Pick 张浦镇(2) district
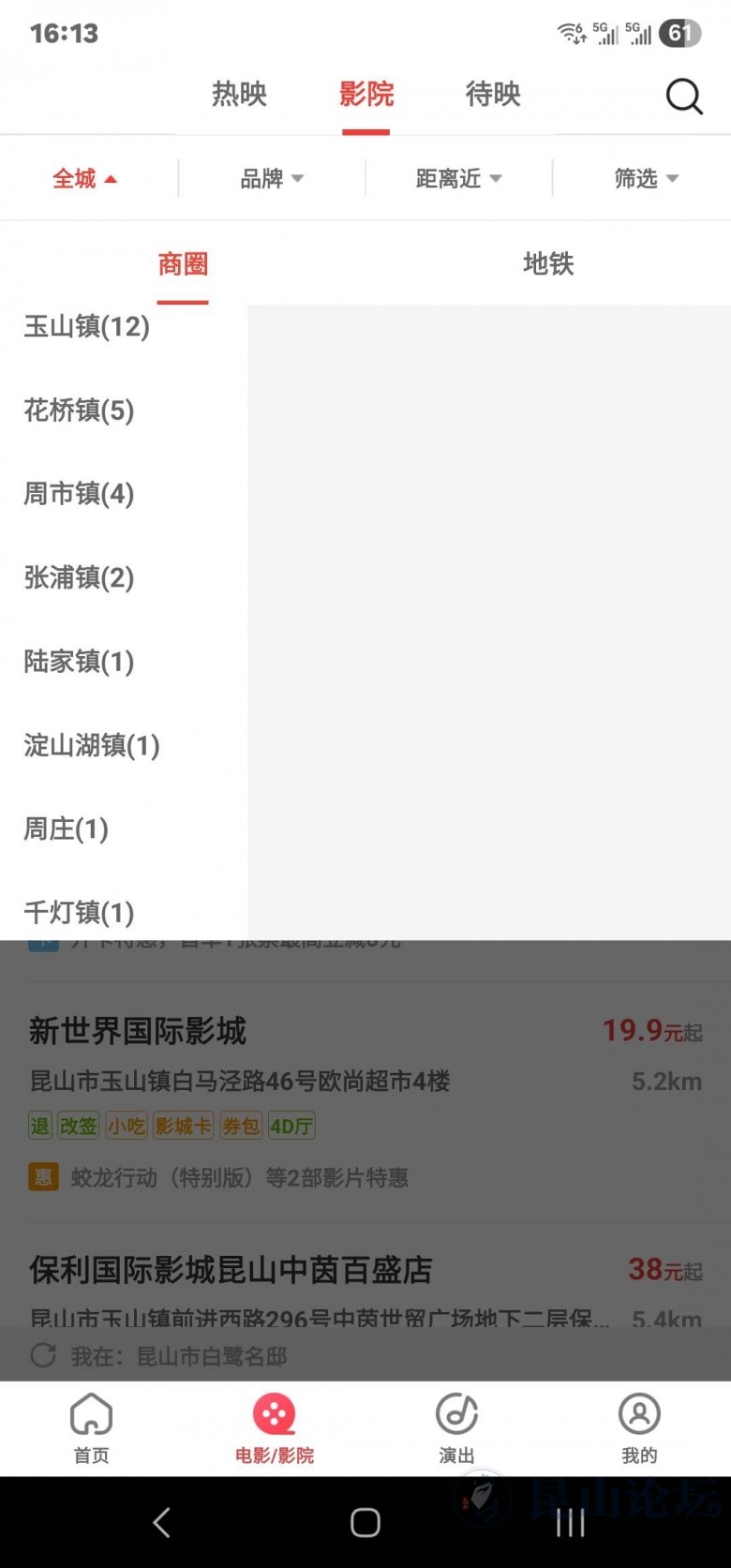This screenshot has height=1568, width=731. pos(79,577)
